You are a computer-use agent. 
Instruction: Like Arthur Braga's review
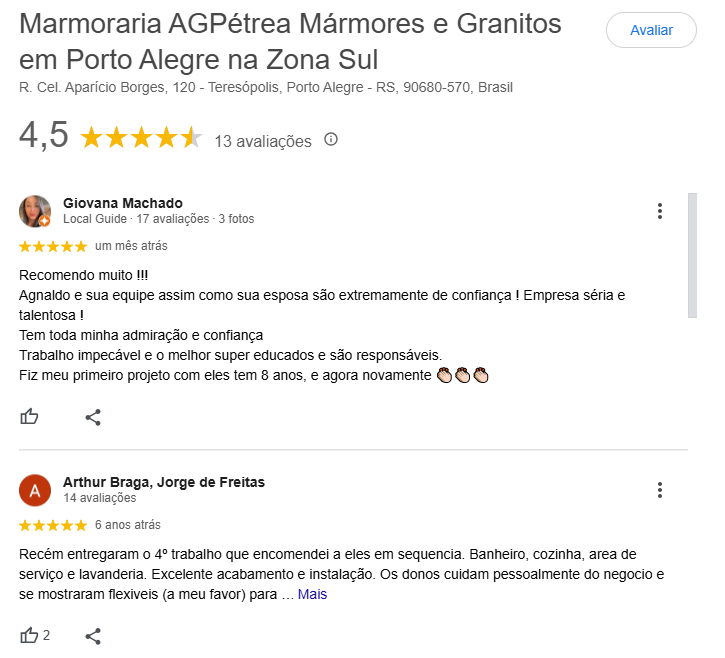point(30,635)
